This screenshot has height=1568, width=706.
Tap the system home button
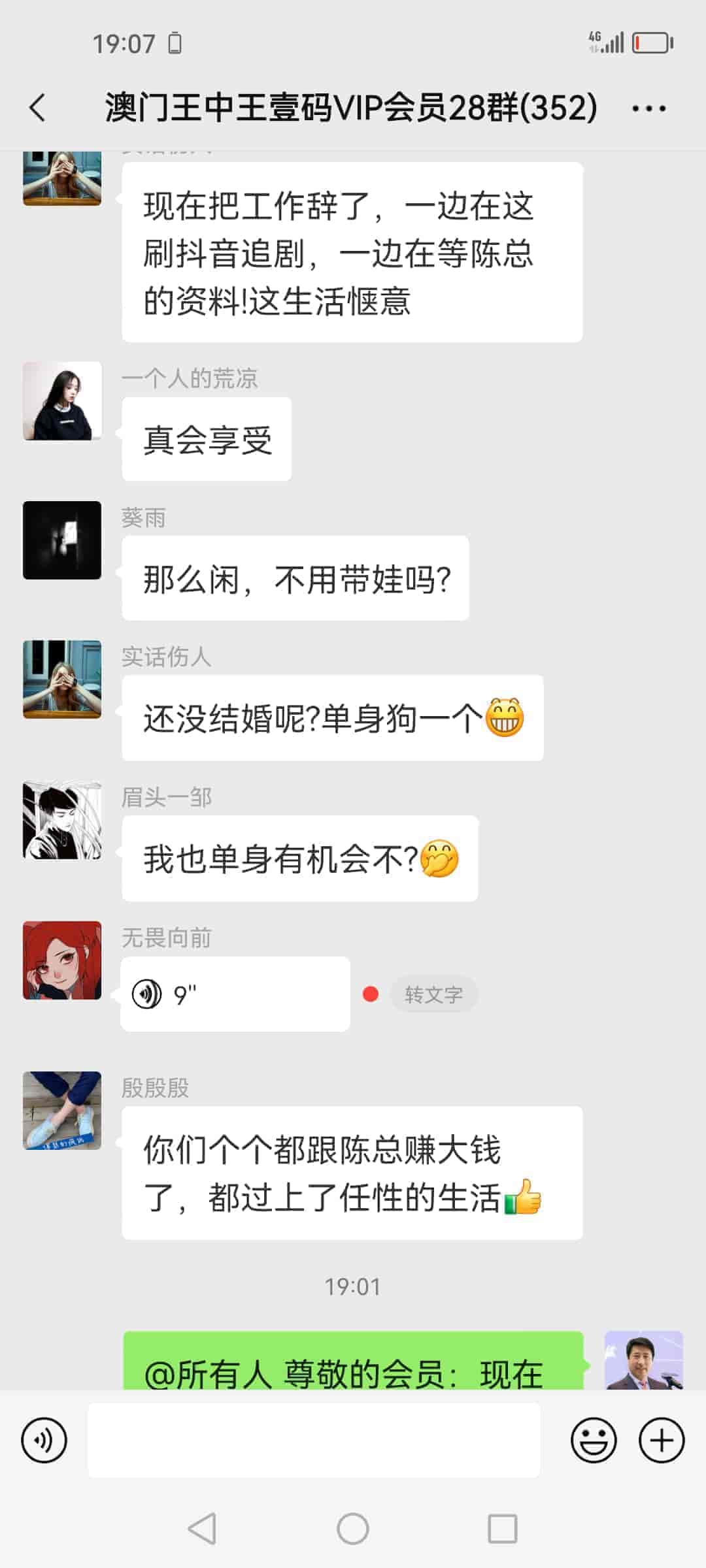(x=353, y=1529)
